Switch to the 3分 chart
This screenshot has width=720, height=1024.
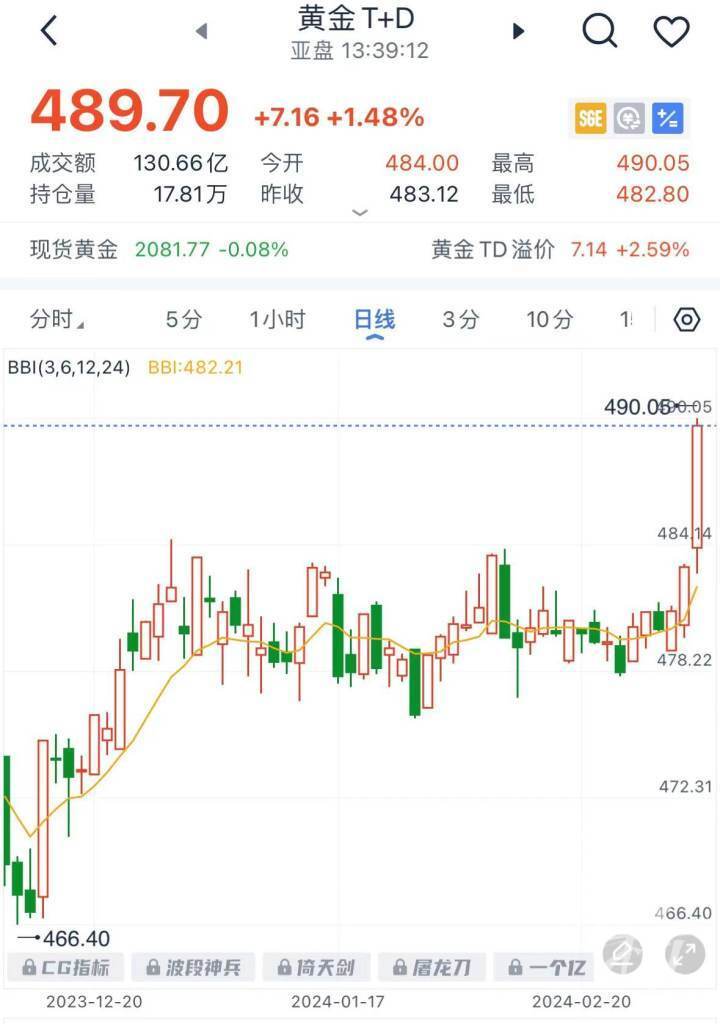click(461, 320)
